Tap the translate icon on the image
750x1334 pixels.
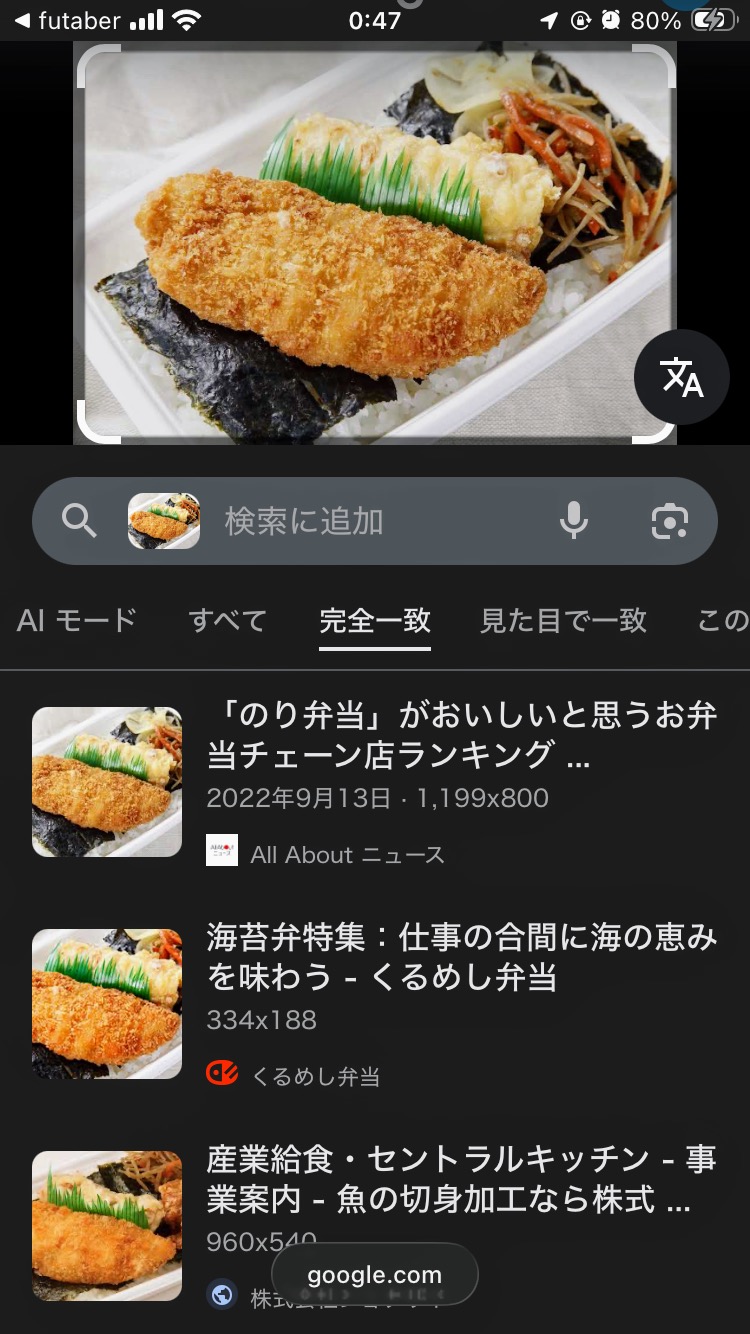[682, 378]
